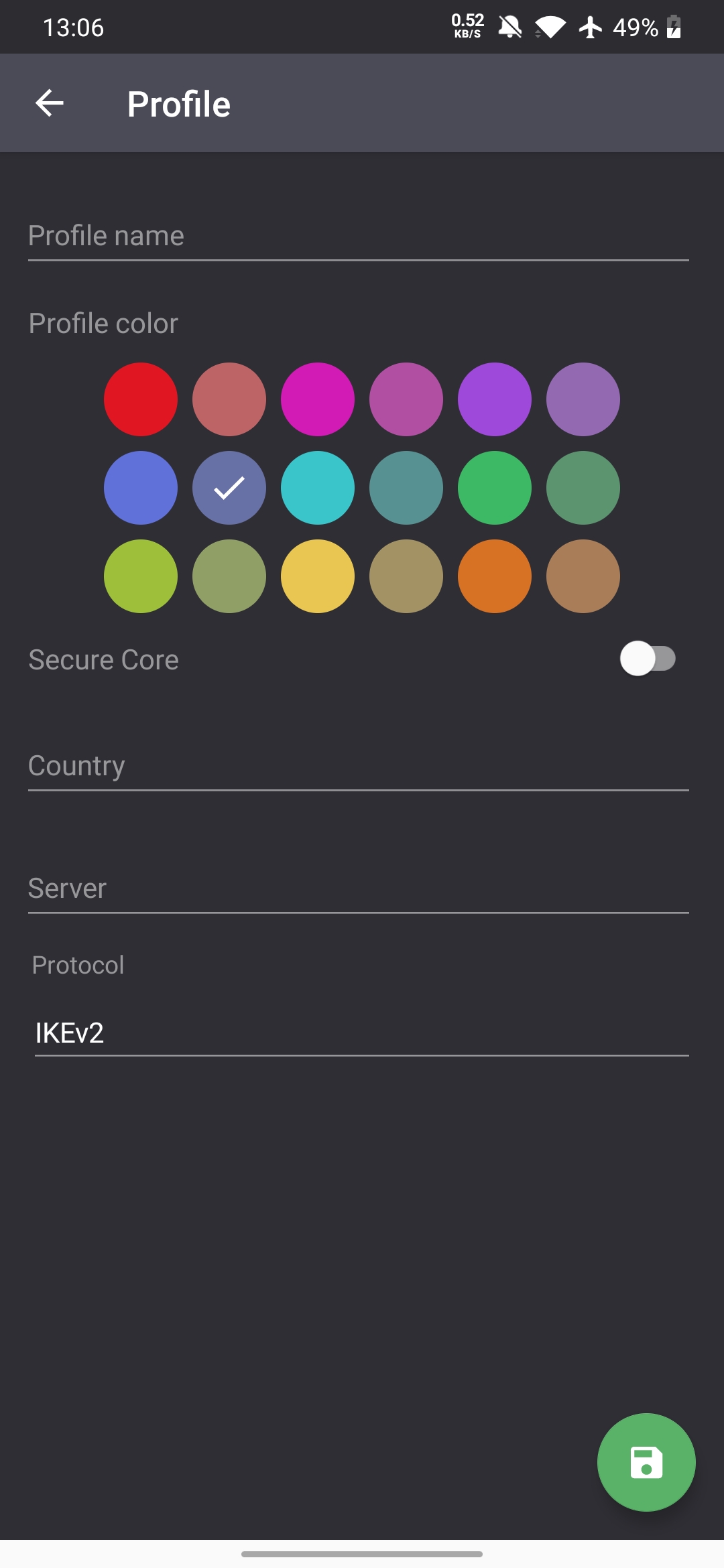Choose the turquoise profile color
The image size is (724, 1568).
tap(318, 488)
